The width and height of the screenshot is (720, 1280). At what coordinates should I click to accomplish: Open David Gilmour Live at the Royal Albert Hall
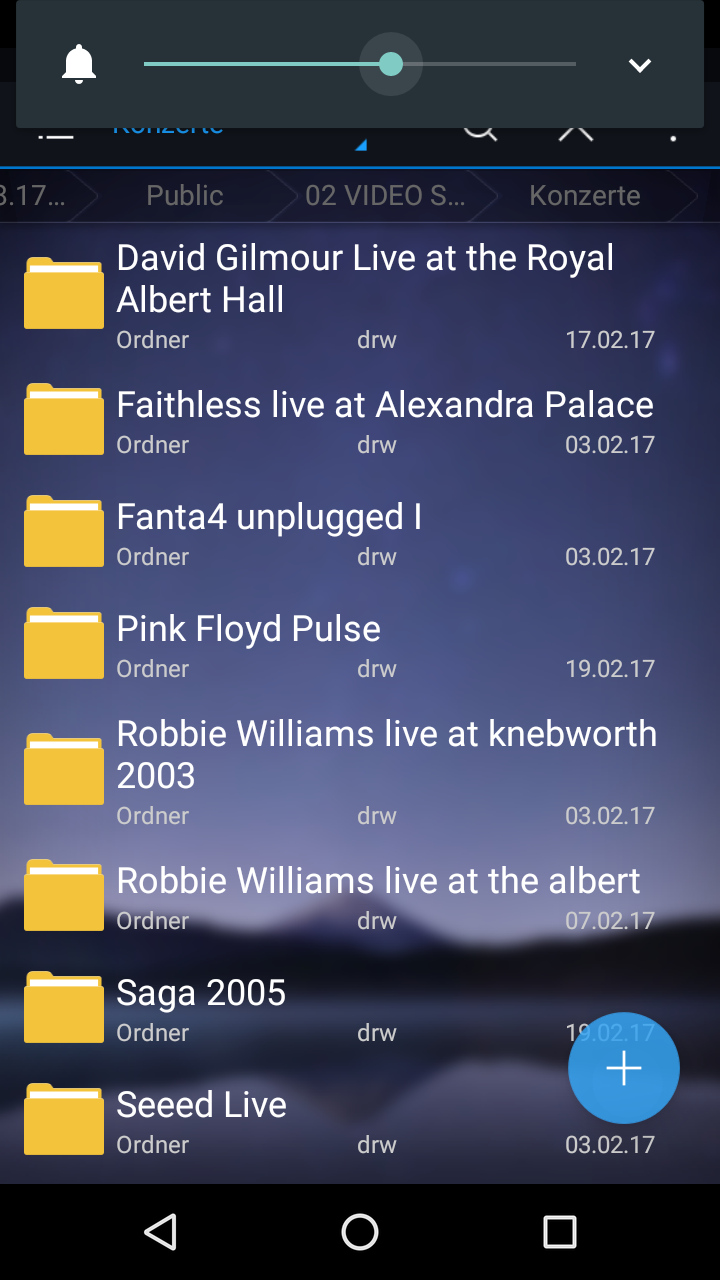pyautogui.click(x=360, y=295)
